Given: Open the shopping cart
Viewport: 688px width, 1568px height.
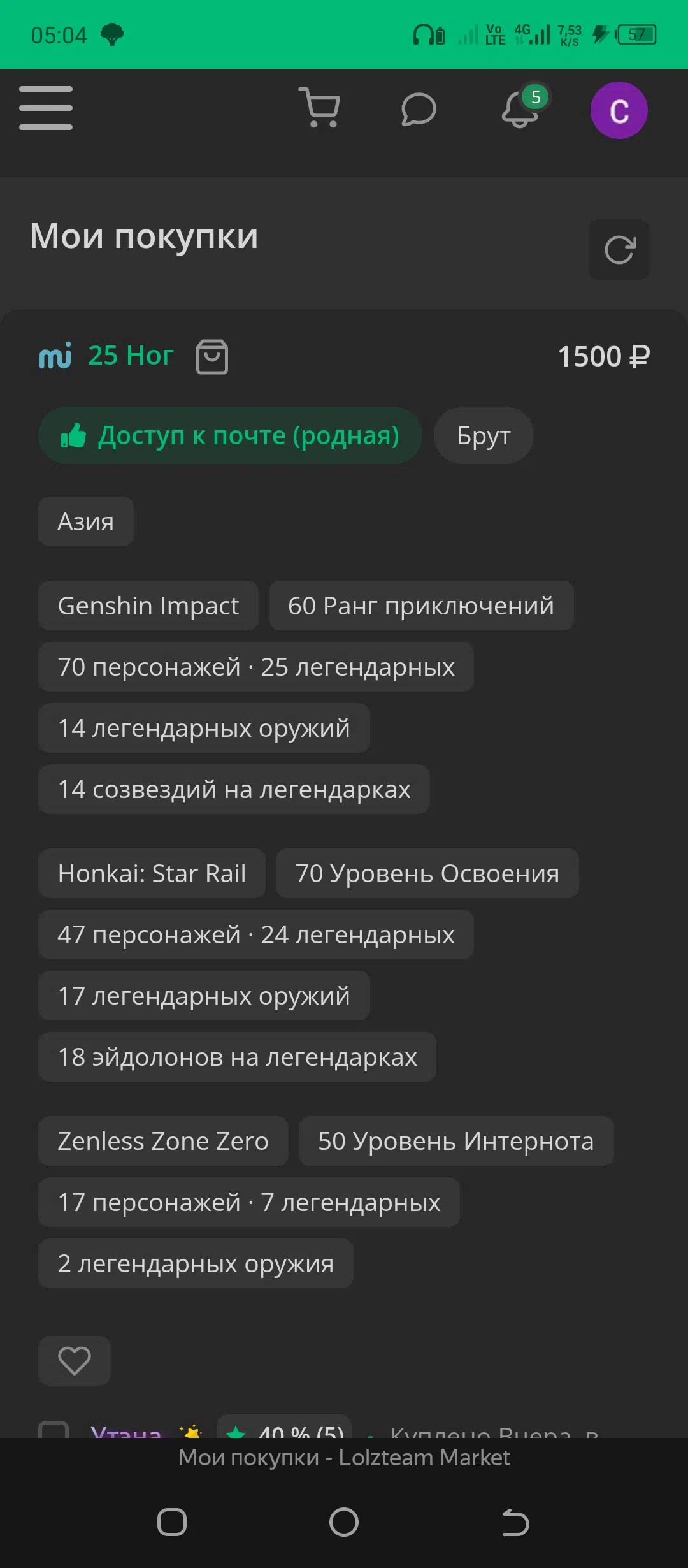Looking at the screenshot, I should coord(319,108).
